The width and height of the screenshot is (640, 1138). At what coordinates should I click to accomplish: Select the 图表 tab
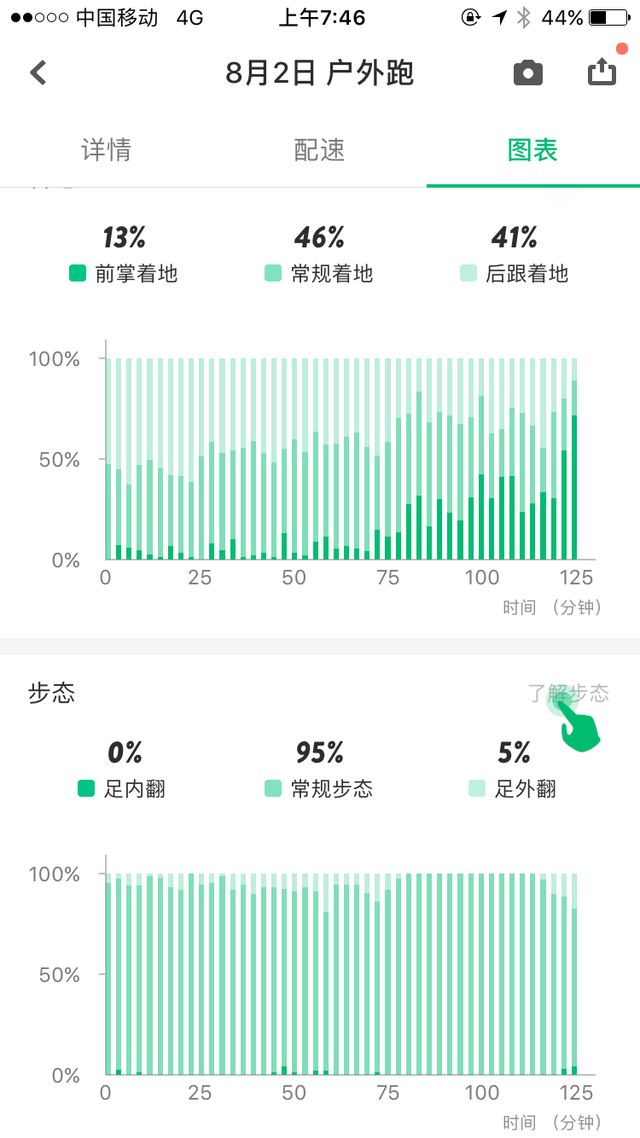click(533, 150)
